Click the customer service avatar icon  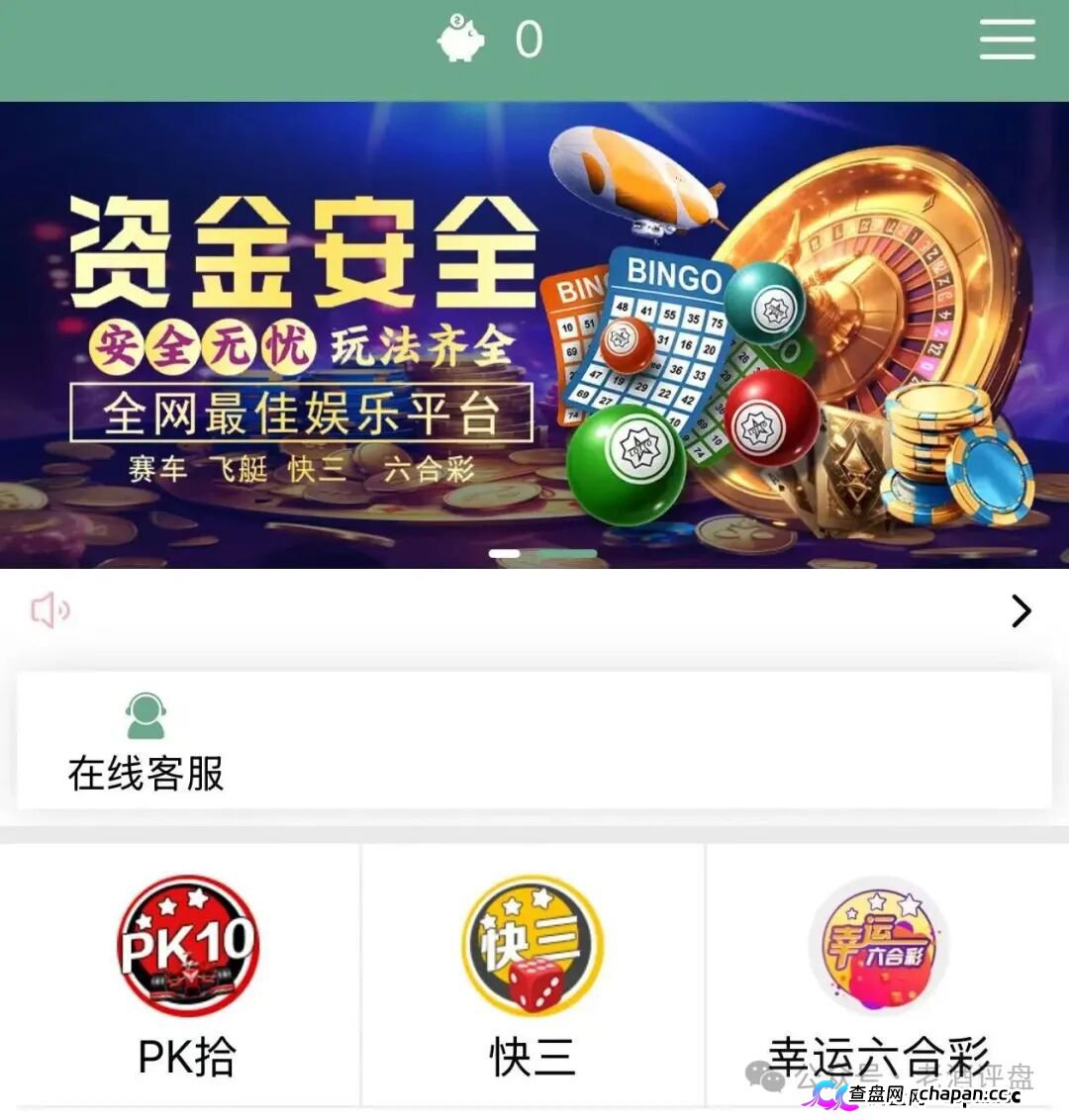point(145,710)
